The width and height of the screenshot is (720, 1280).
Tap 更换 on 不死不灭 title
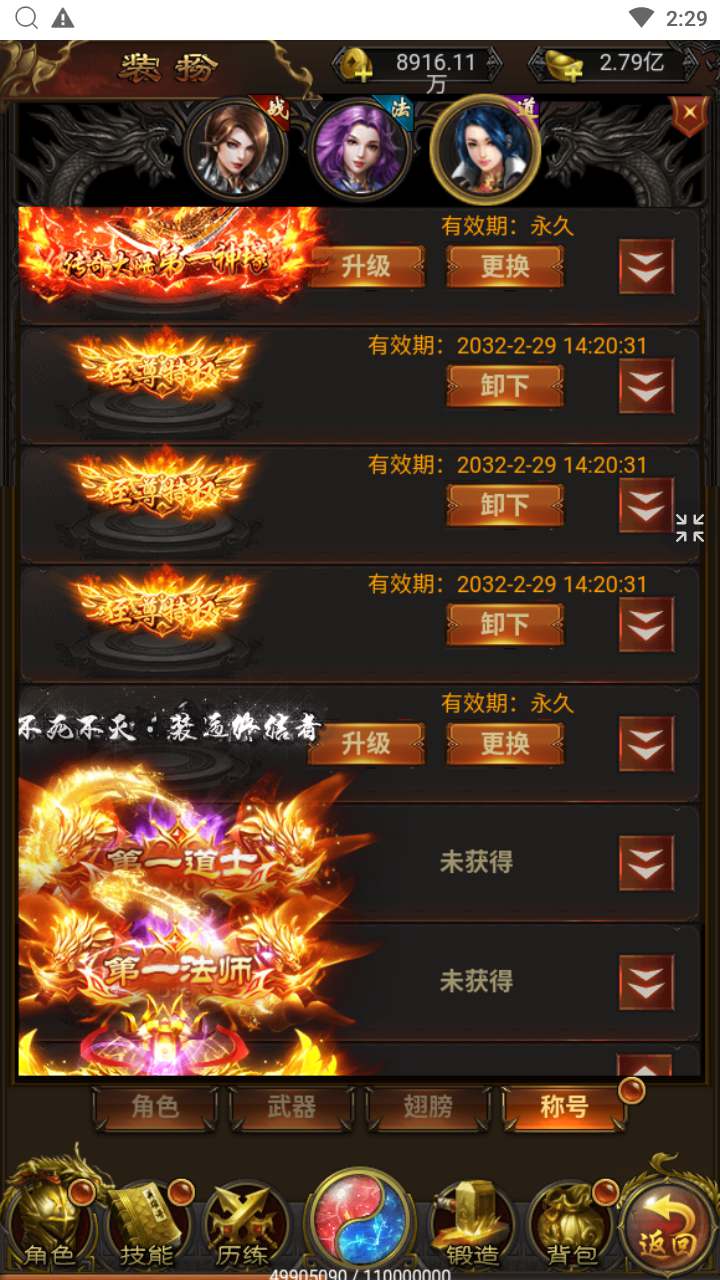pyautogui.click(x=504, y=744)
